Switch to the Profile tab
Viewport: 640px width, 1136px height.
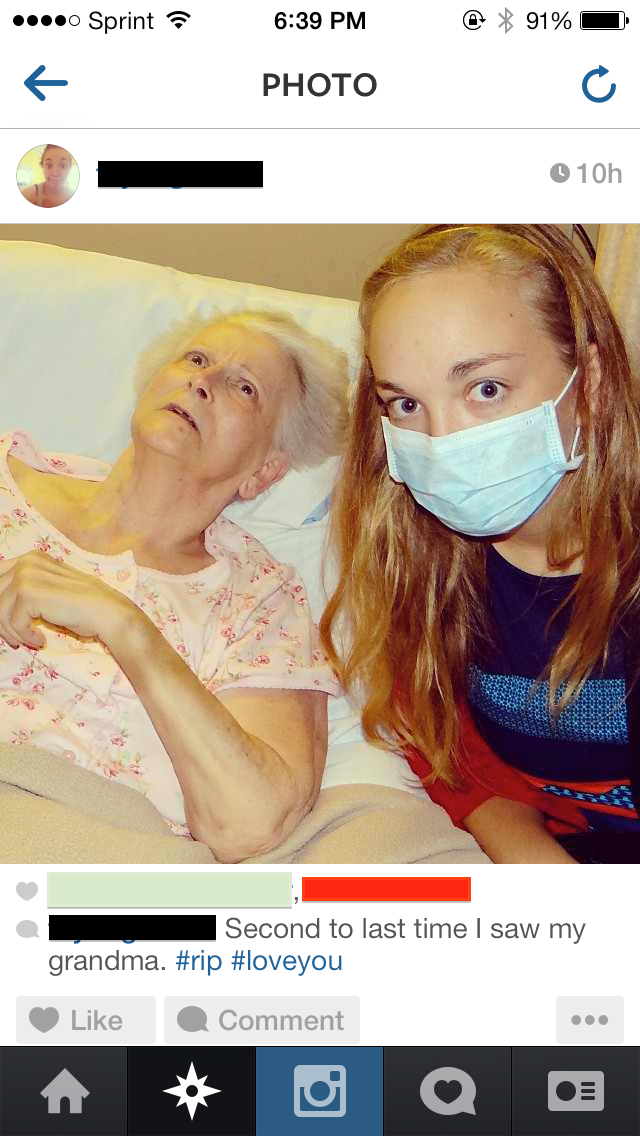(576, 1091)
